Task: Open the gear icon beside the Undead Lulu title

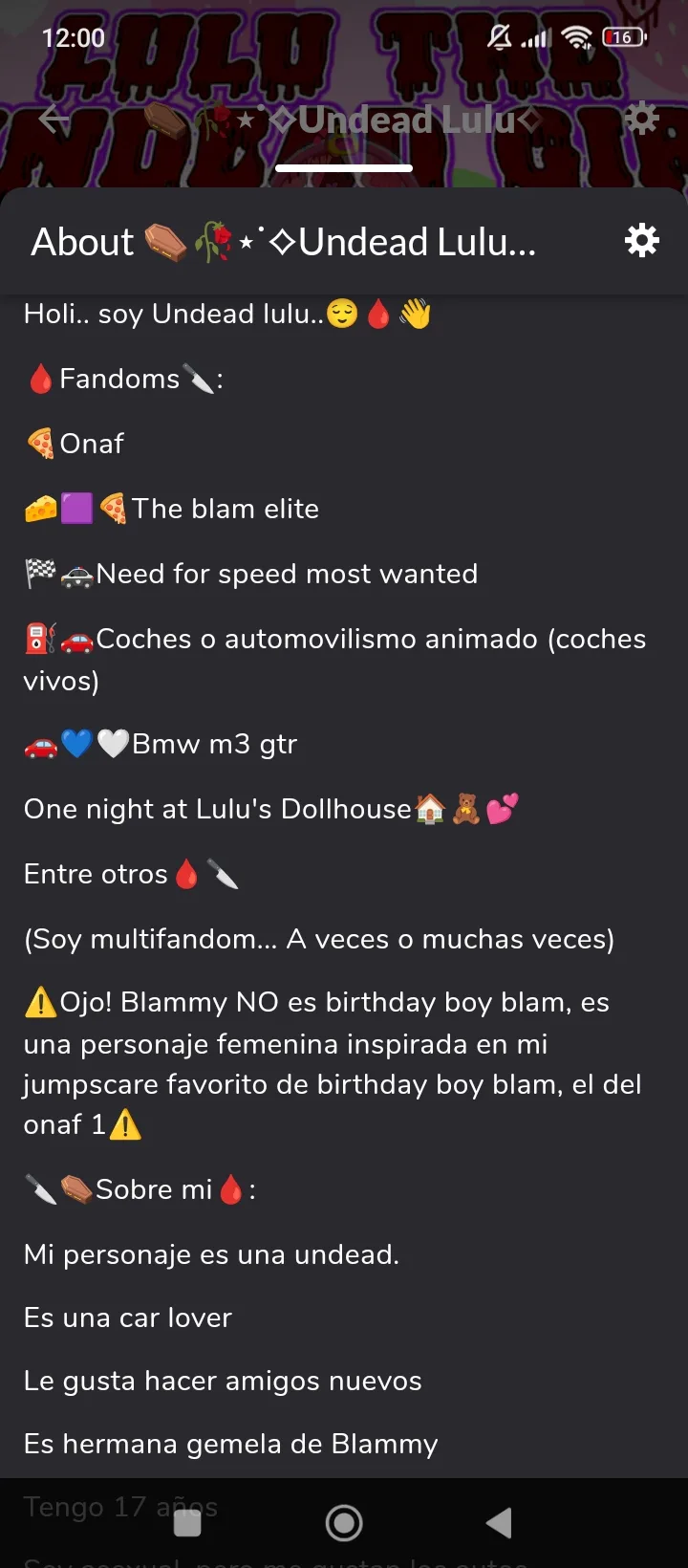Action: click(641, 119)
